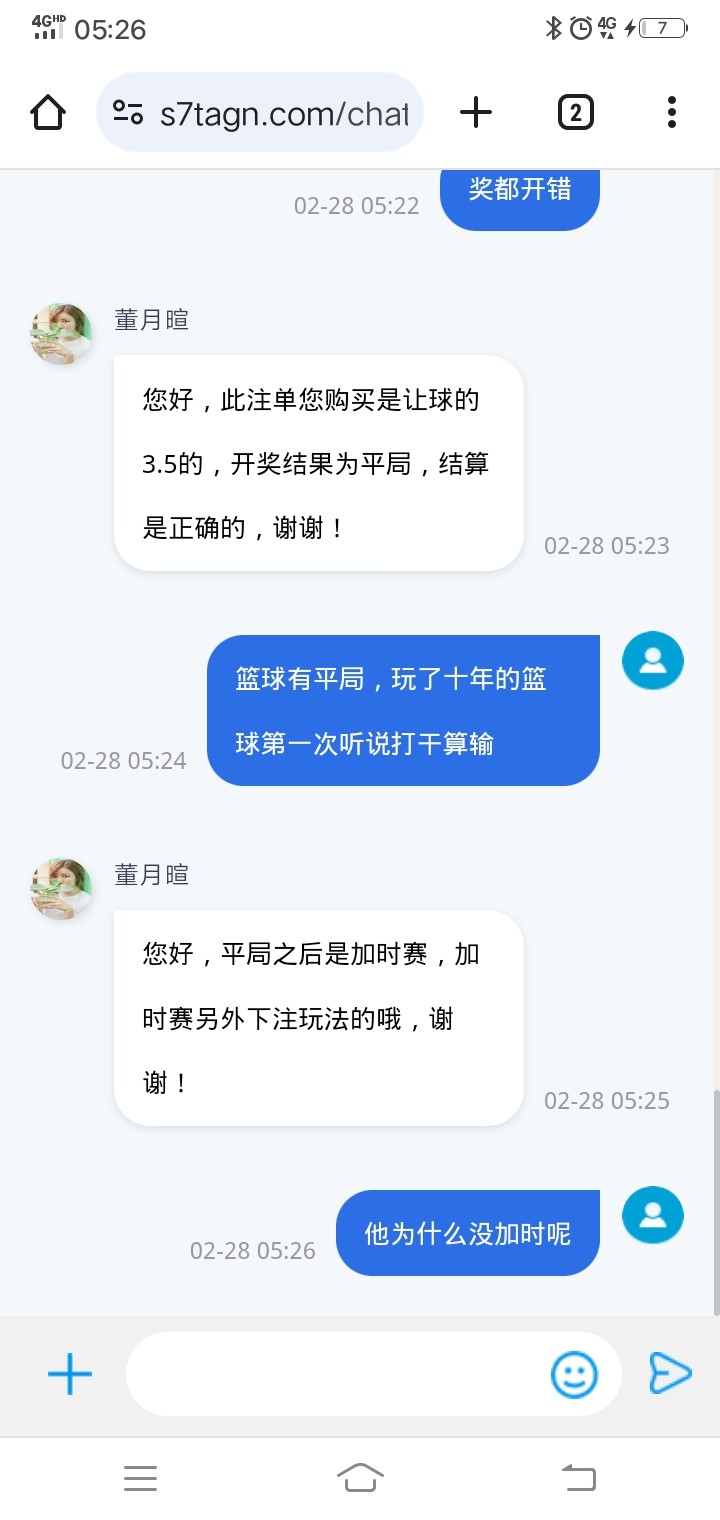Open recent apps from navigation bar

coord(140,1477)
